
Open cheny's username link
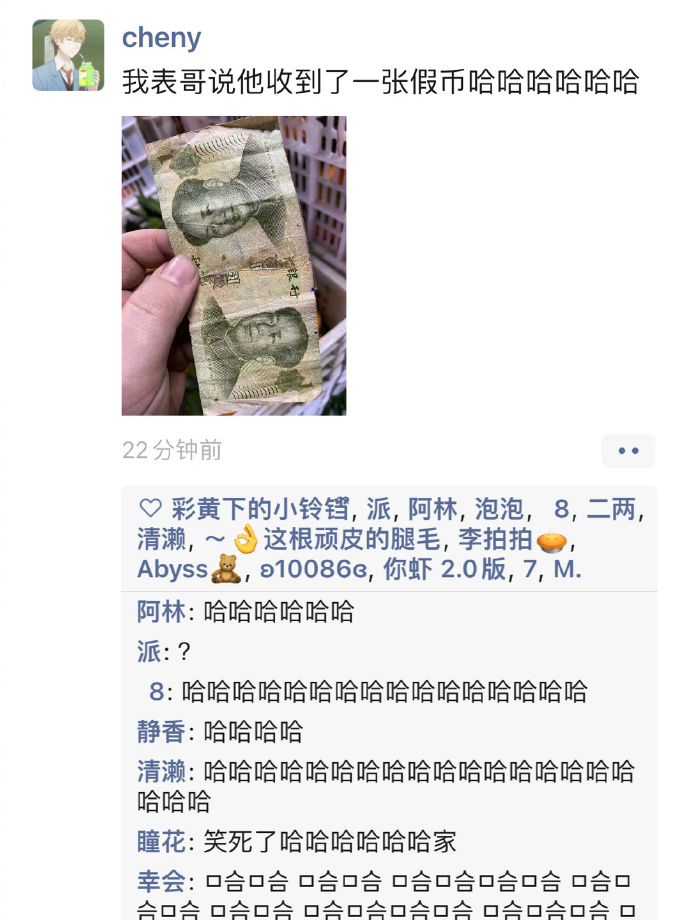pyautogui.click(x=161, y=37)
